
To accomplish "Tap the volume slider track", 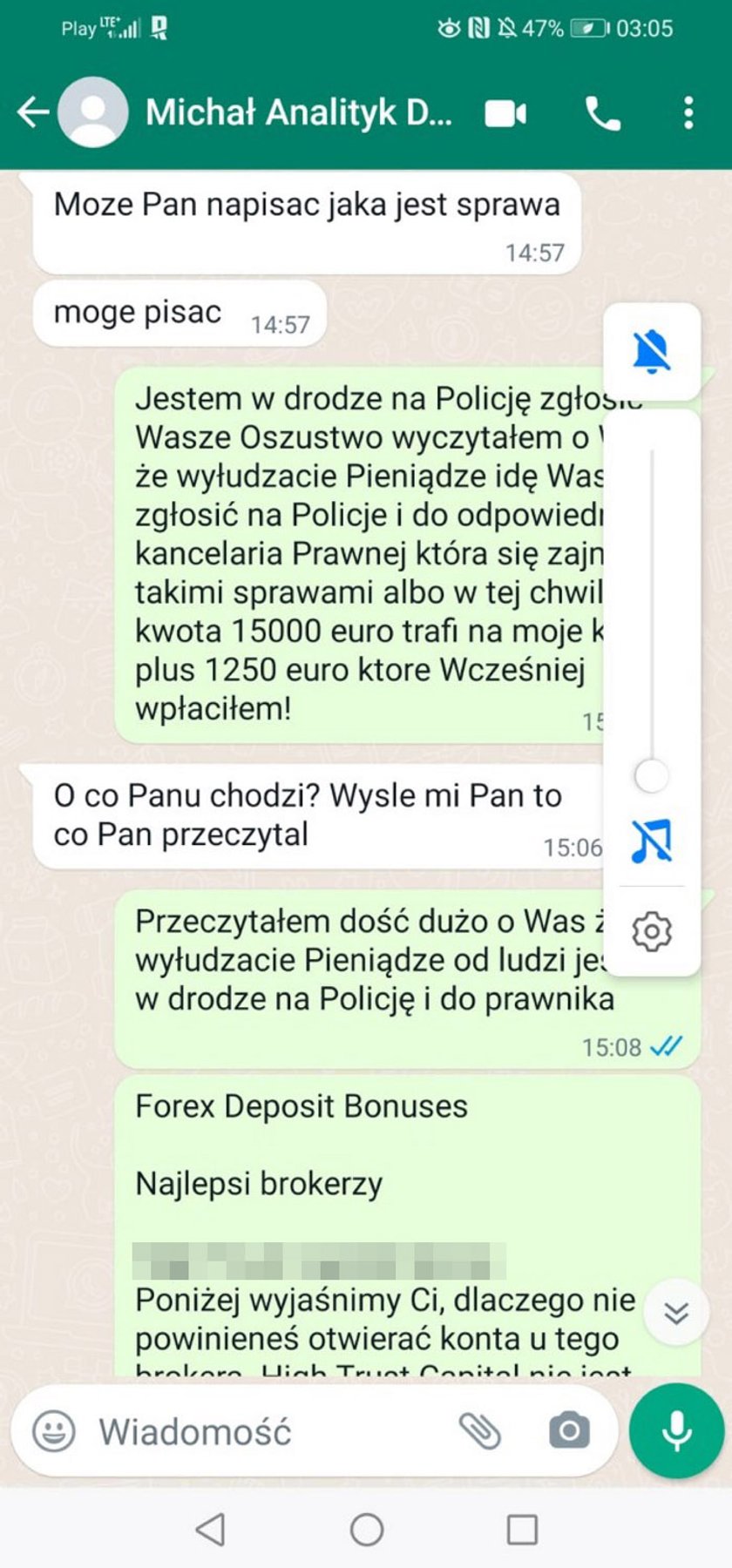I will pos(651,610).
